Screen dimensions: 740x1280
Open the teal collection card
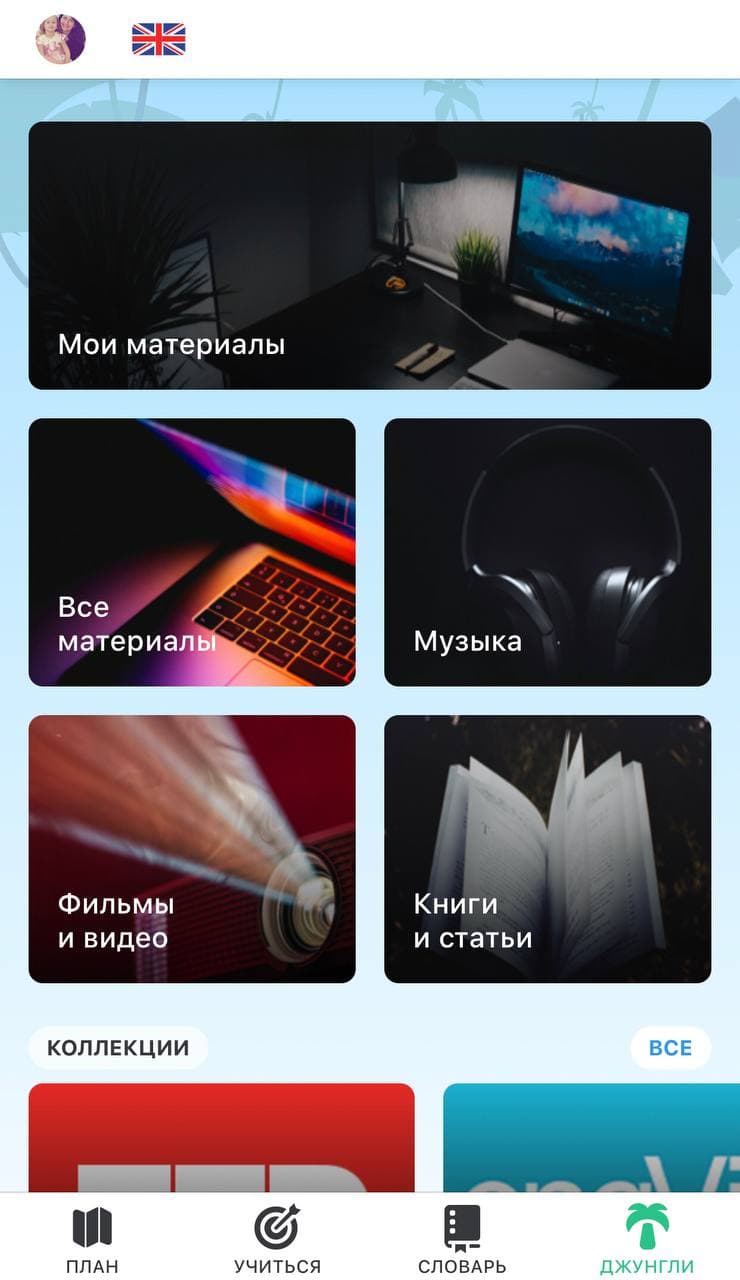click(x=591, y=1138)
